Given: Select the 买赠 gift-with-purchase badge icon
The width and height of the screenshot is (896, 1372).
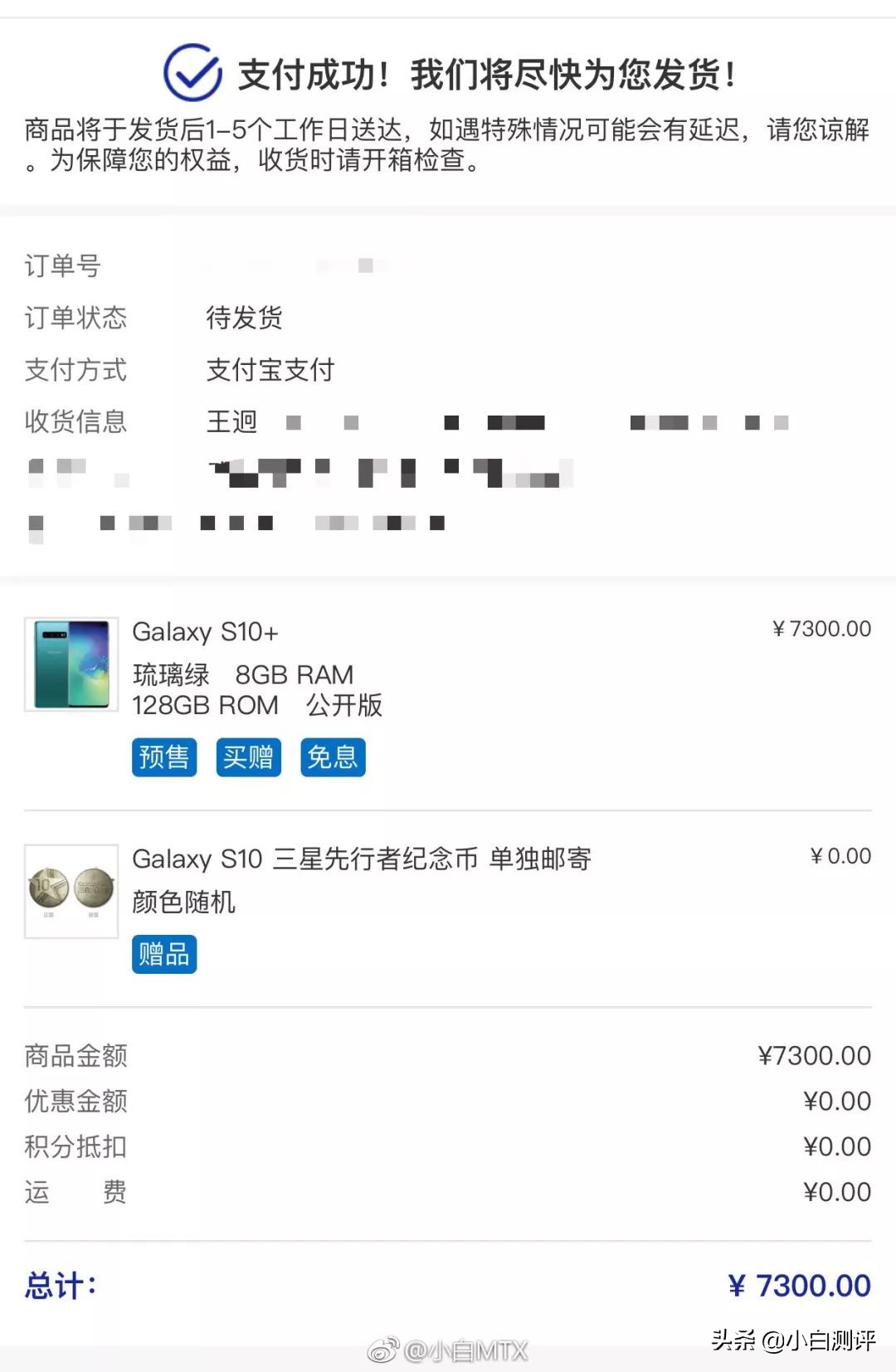Looking at the screenshot, I should [x=248, y=757].
